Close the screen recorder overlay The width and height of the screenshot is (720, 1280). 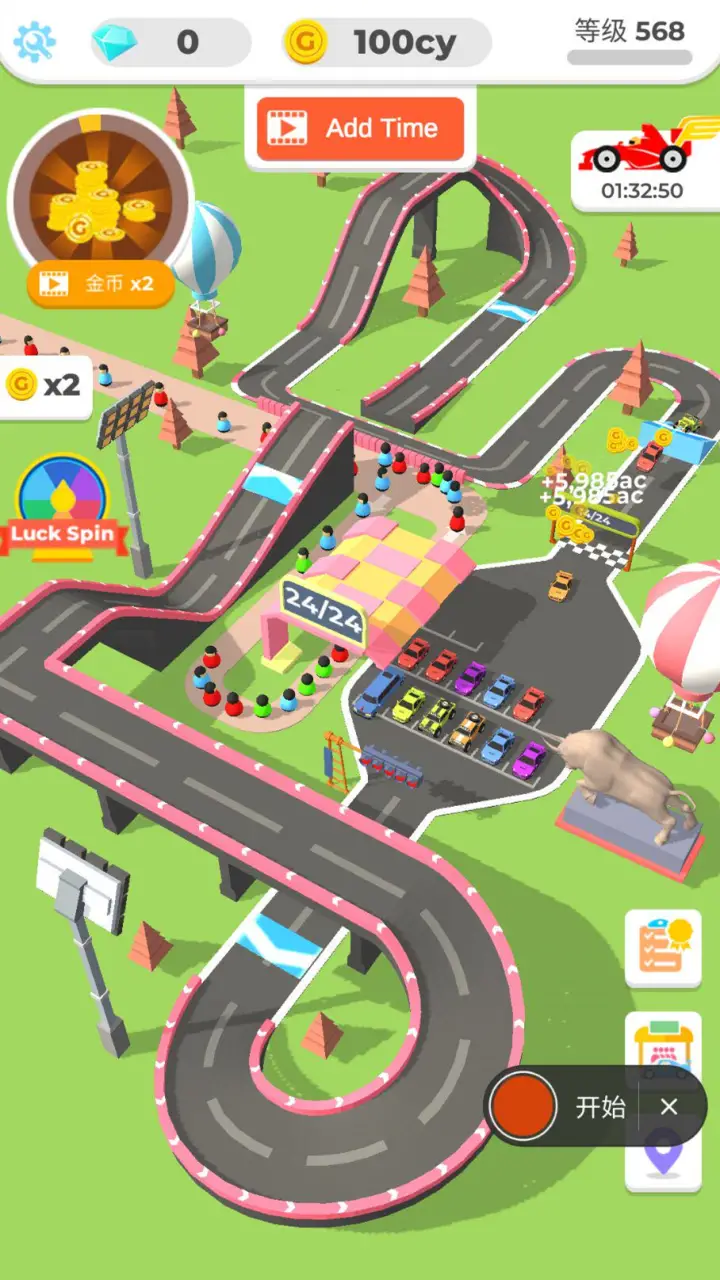tap(669, 1106)
